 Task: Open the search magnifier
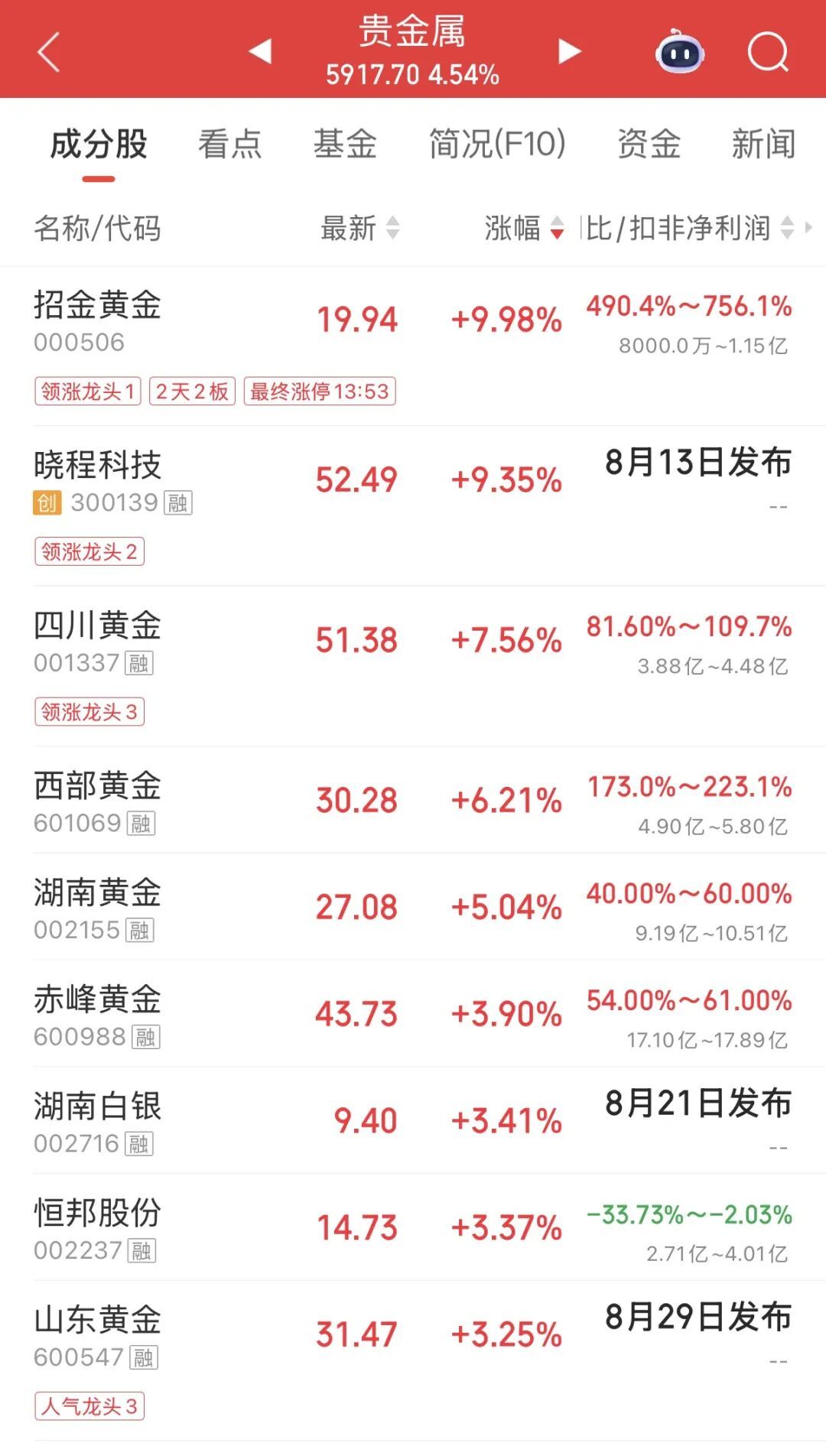tap(768, 52)
